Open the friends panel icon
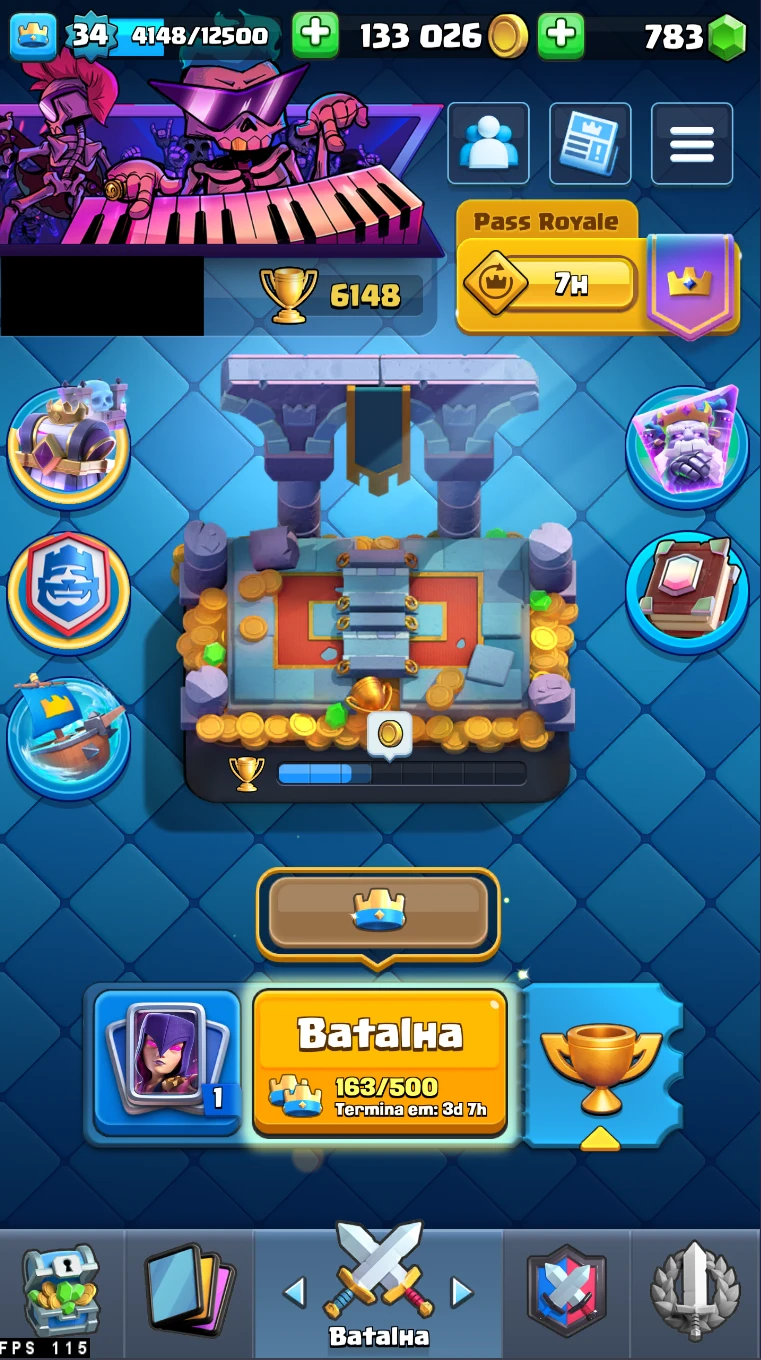The height and width of the screenshot is (1360, 761). pyautogui.click(x=488, y=143)
